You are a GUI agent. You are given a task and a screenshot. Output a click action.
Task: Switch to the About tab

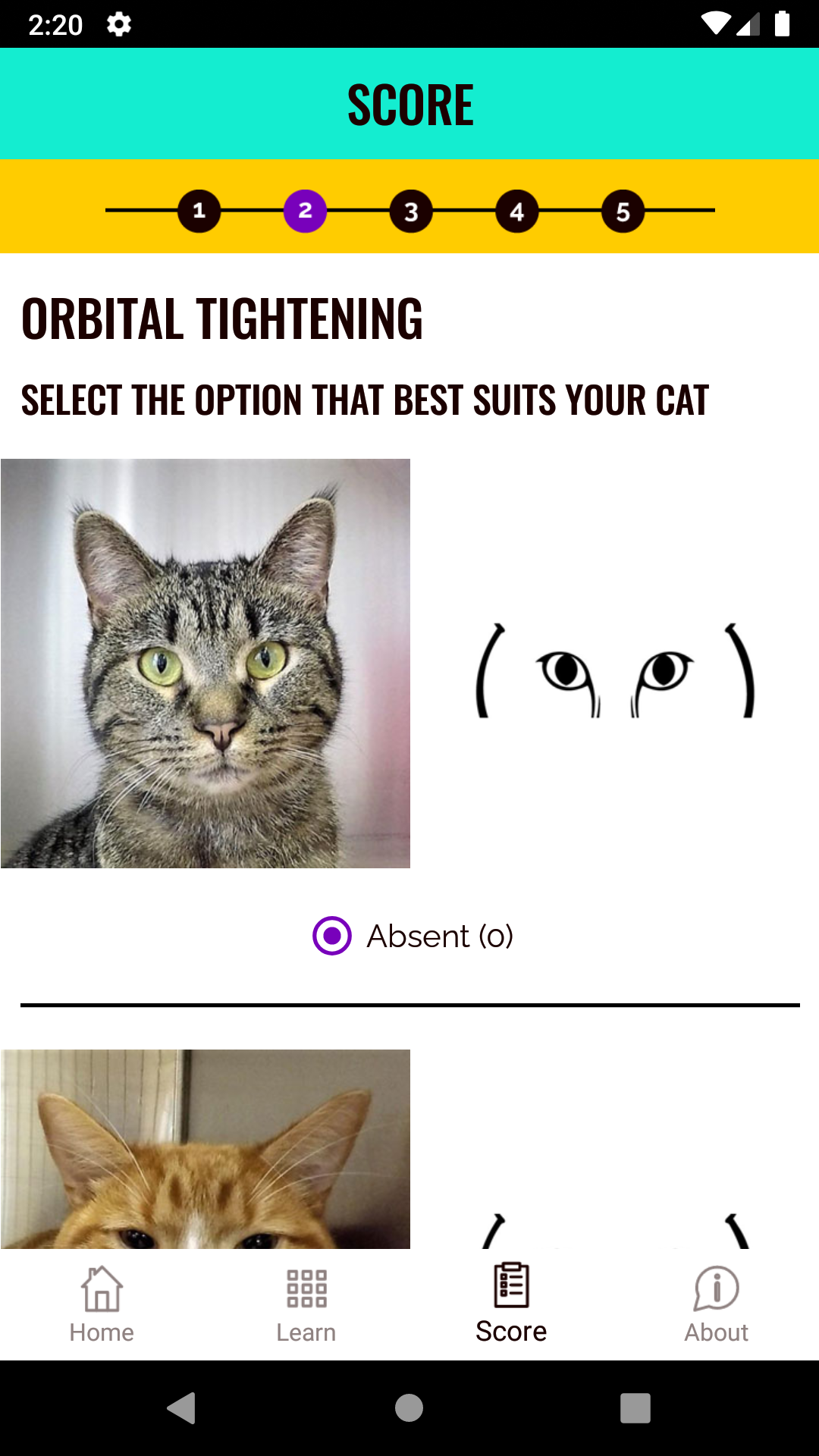(716, 1304)
